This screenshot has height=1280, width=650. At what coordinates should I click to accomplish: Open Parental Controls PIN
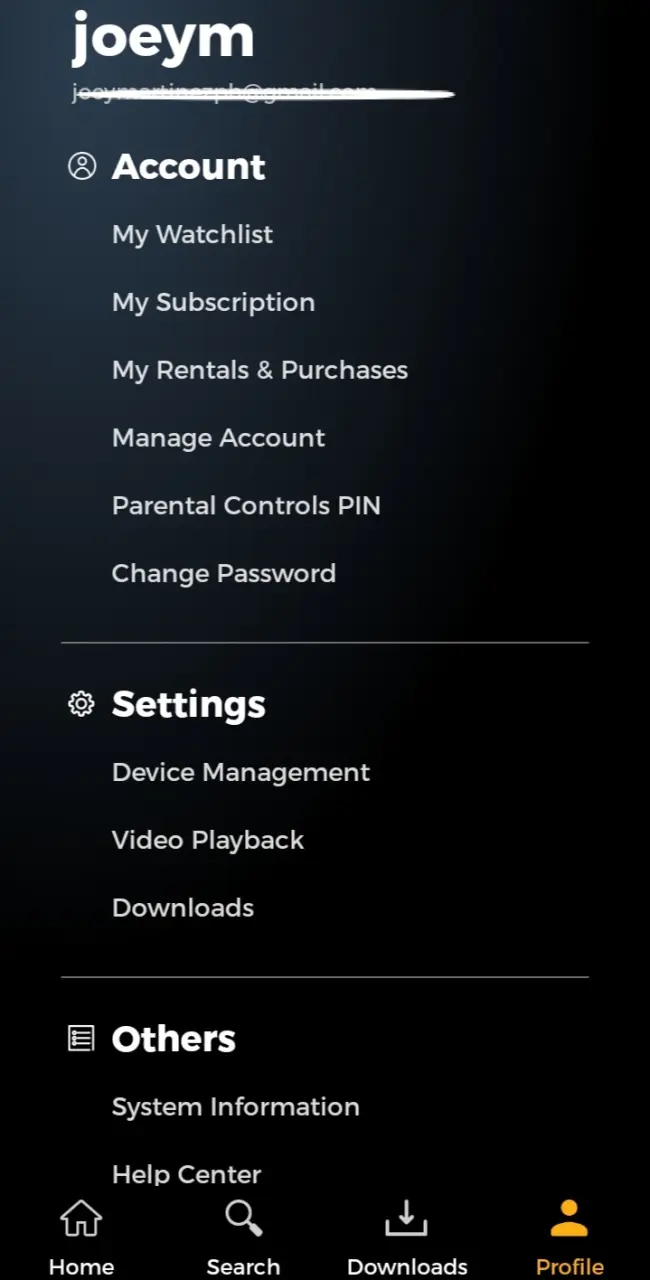coord(246,506)
